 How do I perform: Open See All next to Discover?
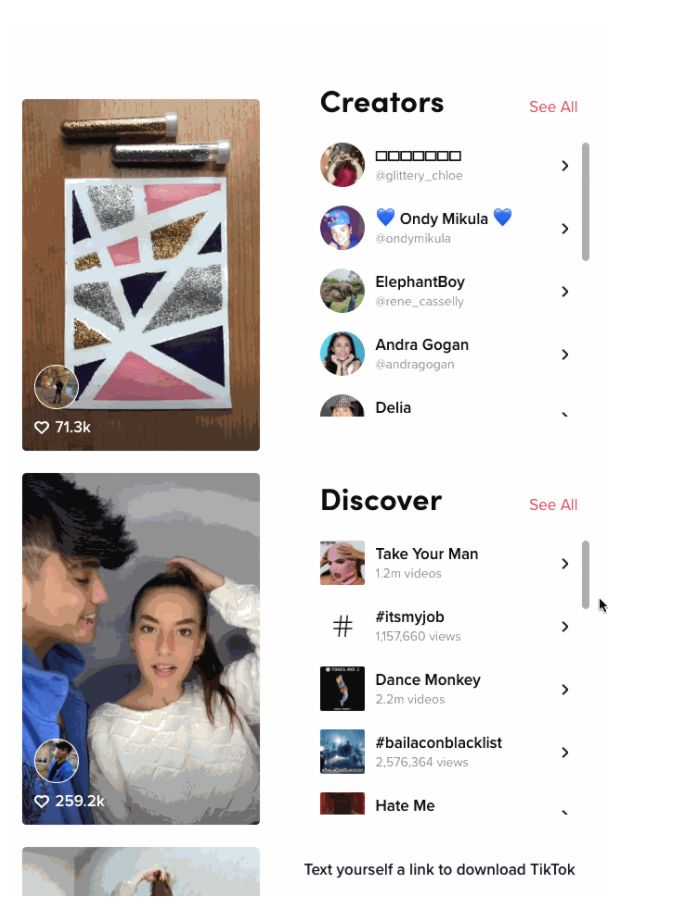click(553, 505)
